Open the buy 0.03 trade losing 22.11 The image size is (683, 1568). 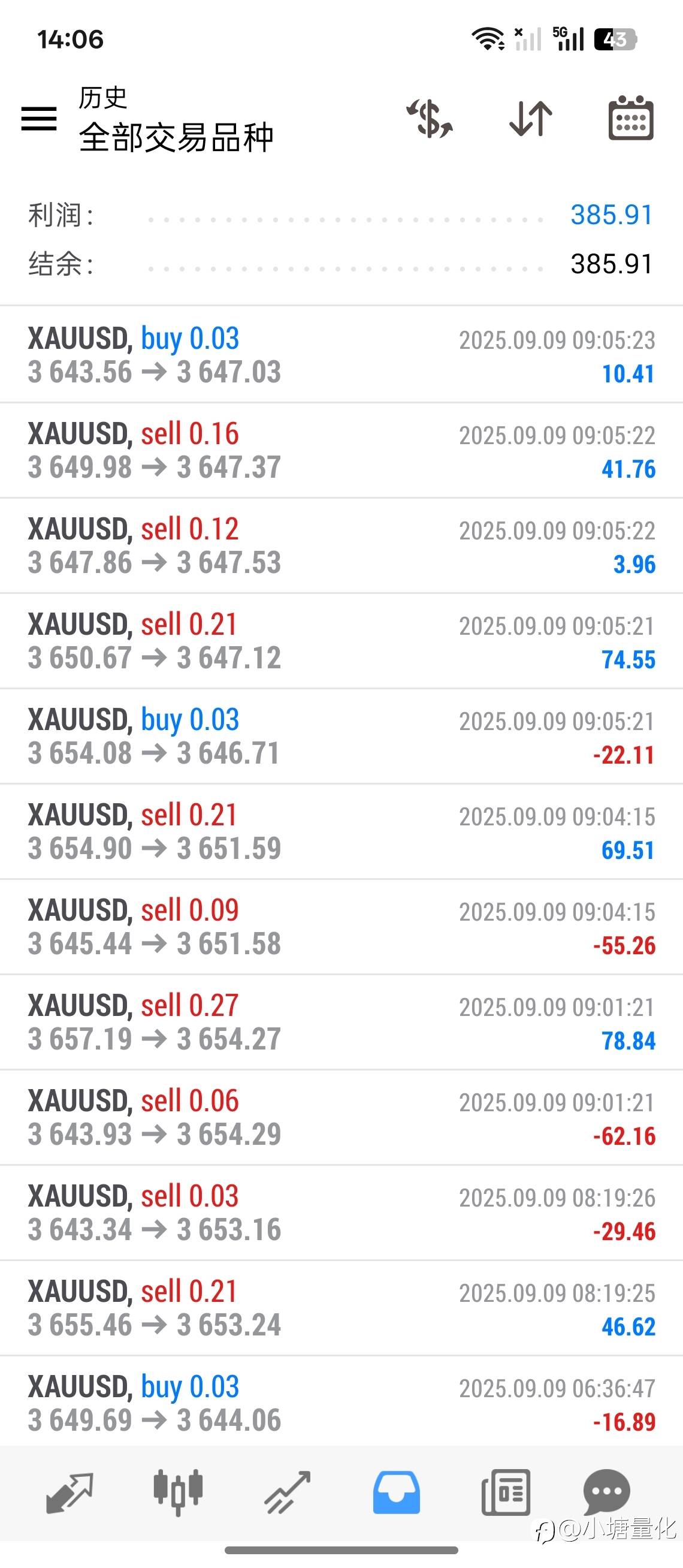(340, 737)
